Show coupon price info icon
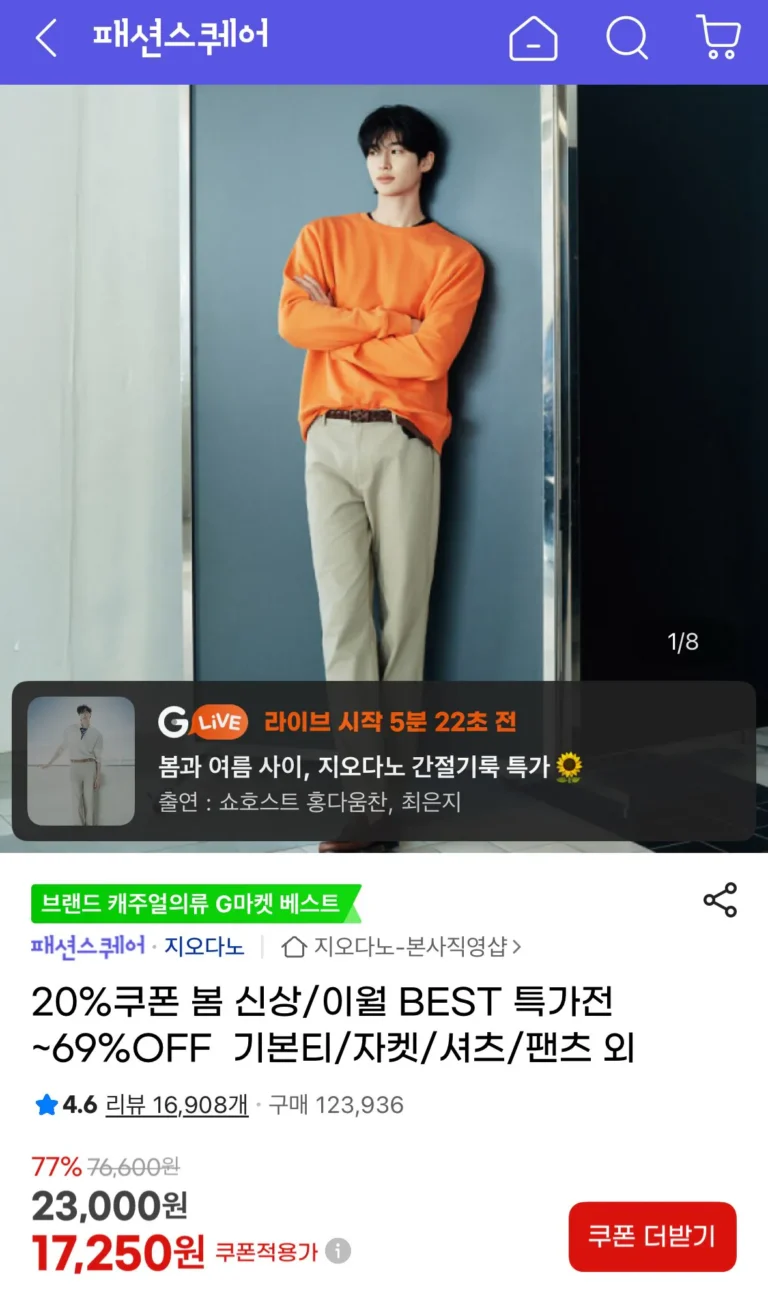The width and height of the screenshot is (768, 1298). [x=338, y=1251]
